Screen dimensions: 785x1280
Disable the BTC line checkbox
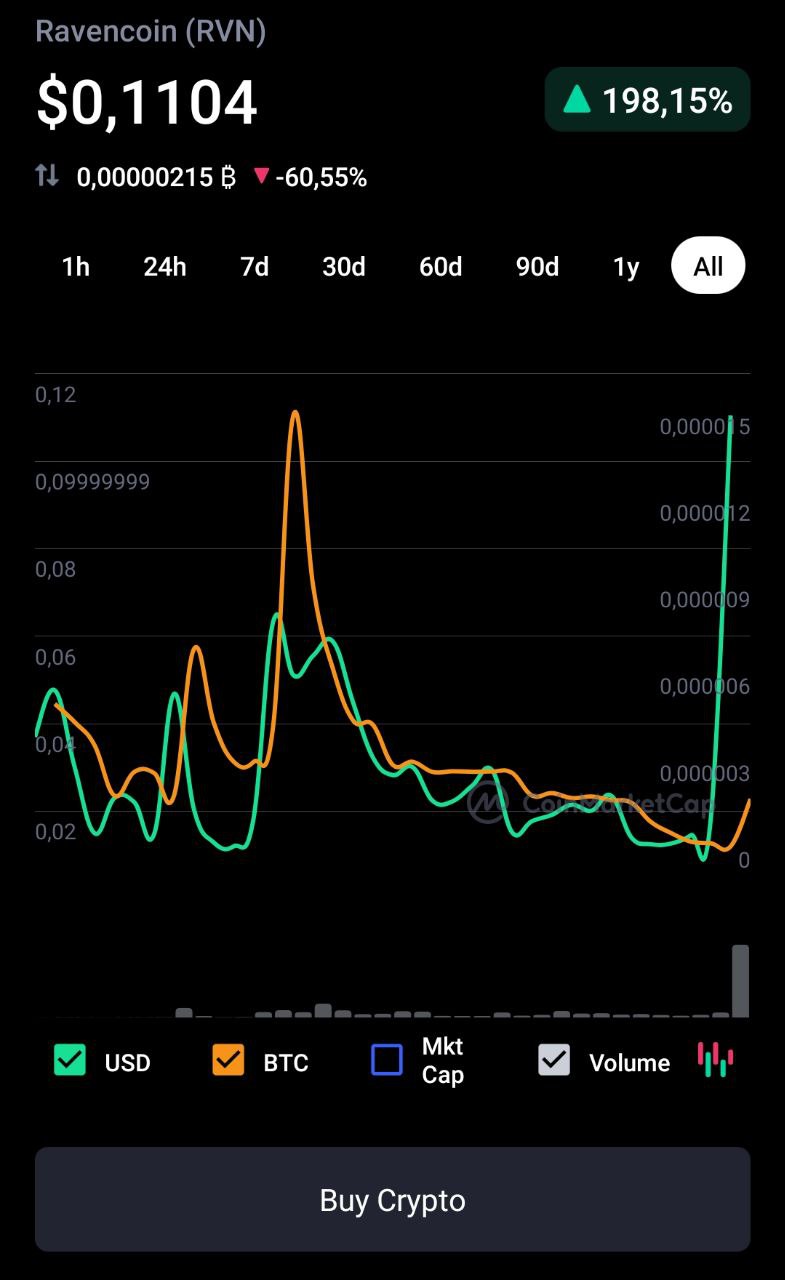(228, 1060)
